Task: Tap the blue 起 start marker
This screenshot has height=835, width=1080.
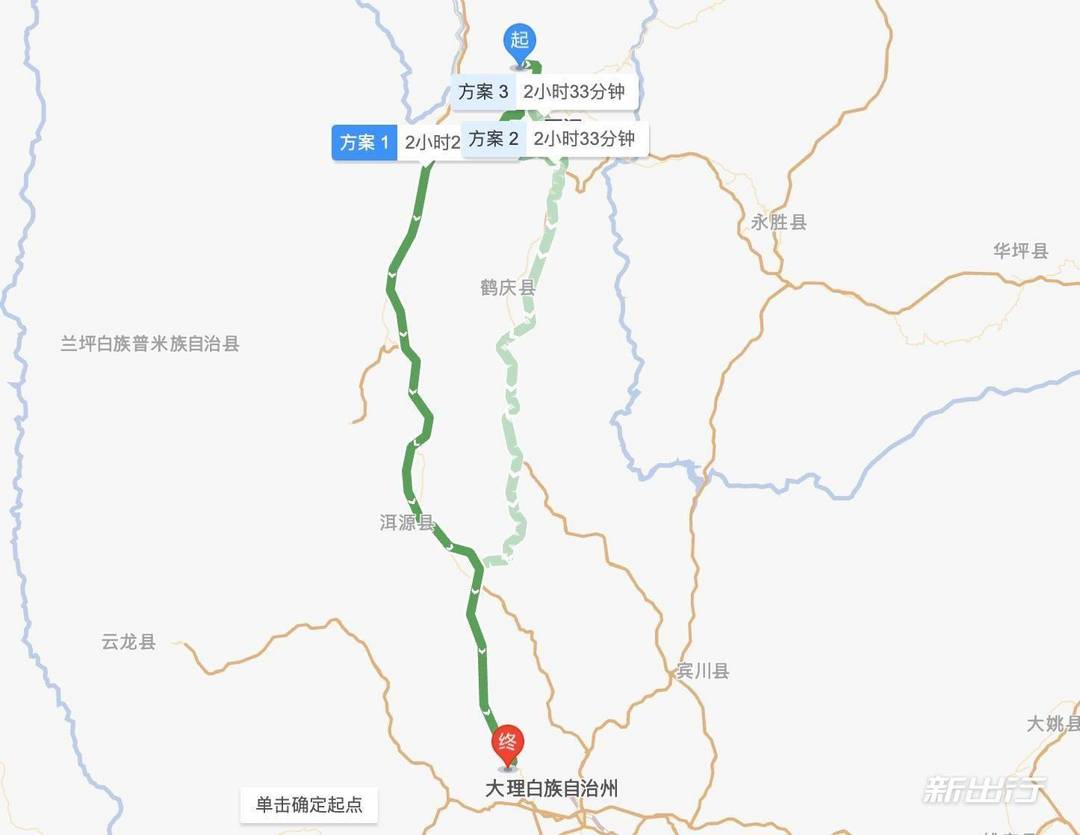Action: (x=519, y=42)
